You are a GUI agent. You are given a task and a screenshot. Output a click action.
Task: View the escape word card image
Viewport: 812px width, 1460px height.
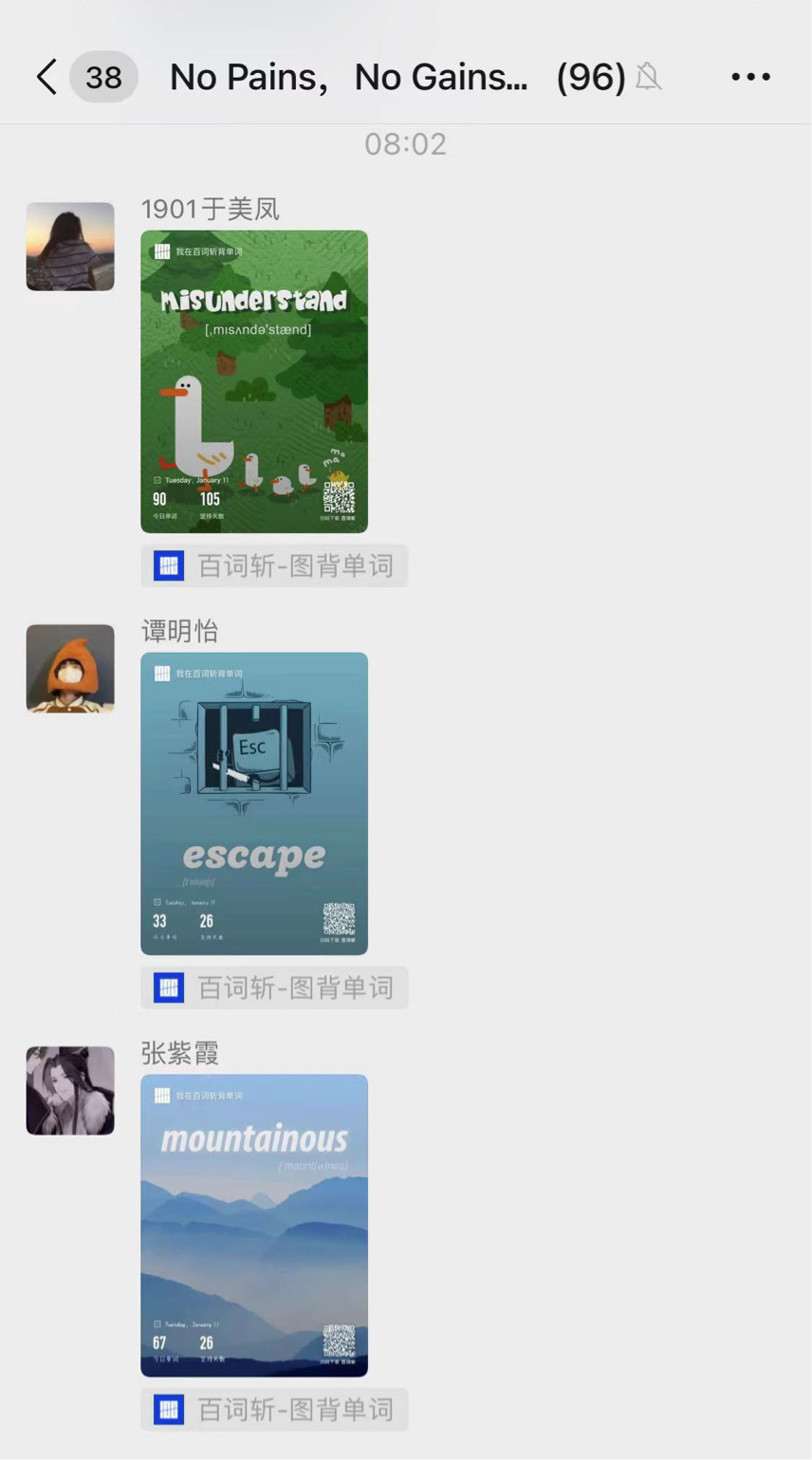[254, 804]
